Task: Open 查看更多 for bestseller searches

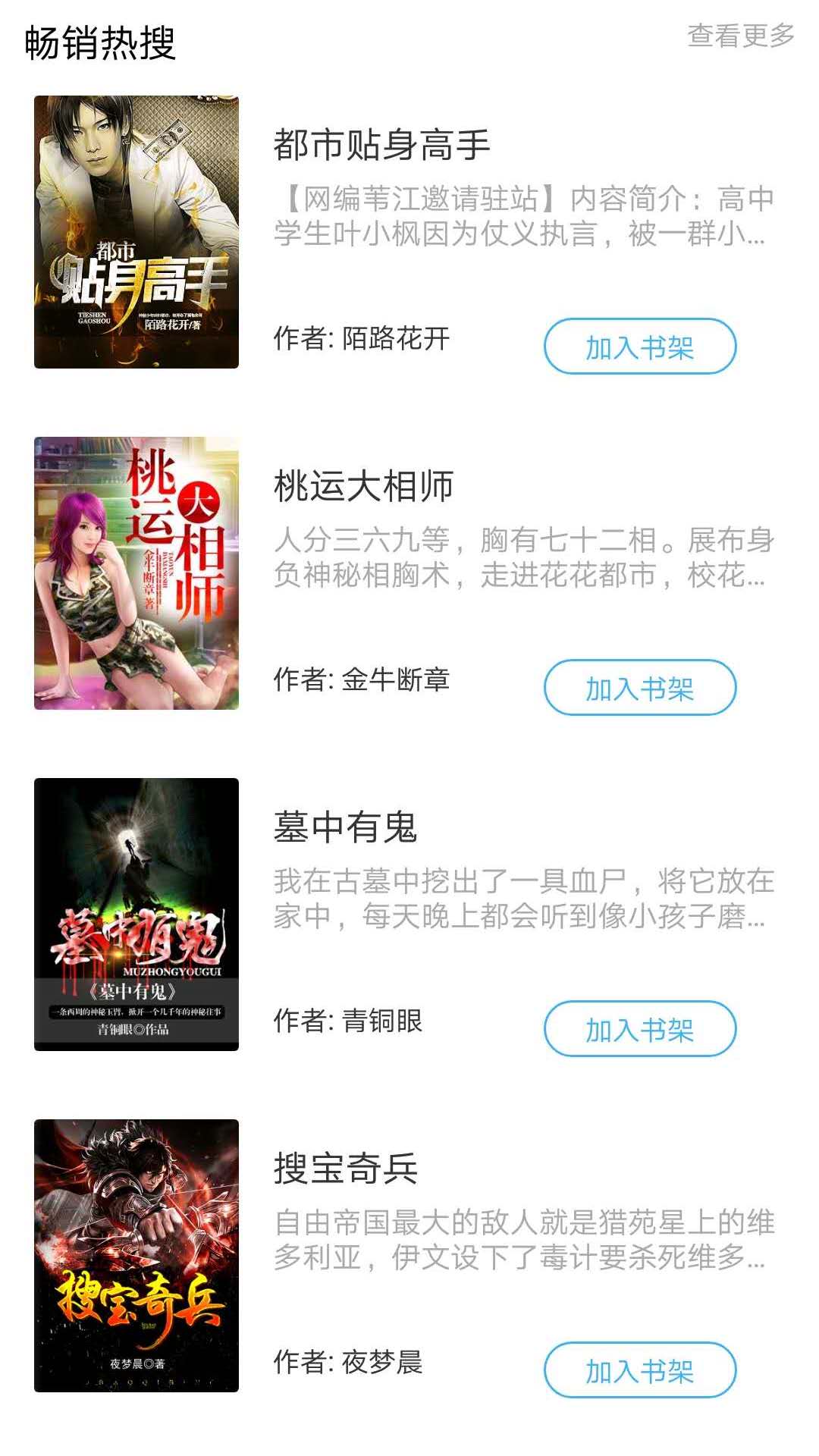Action: point(740,36)
